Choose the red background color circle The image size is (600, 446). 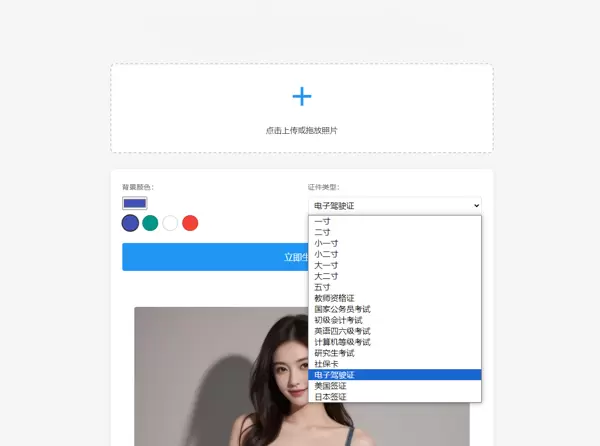click(190, 223)
